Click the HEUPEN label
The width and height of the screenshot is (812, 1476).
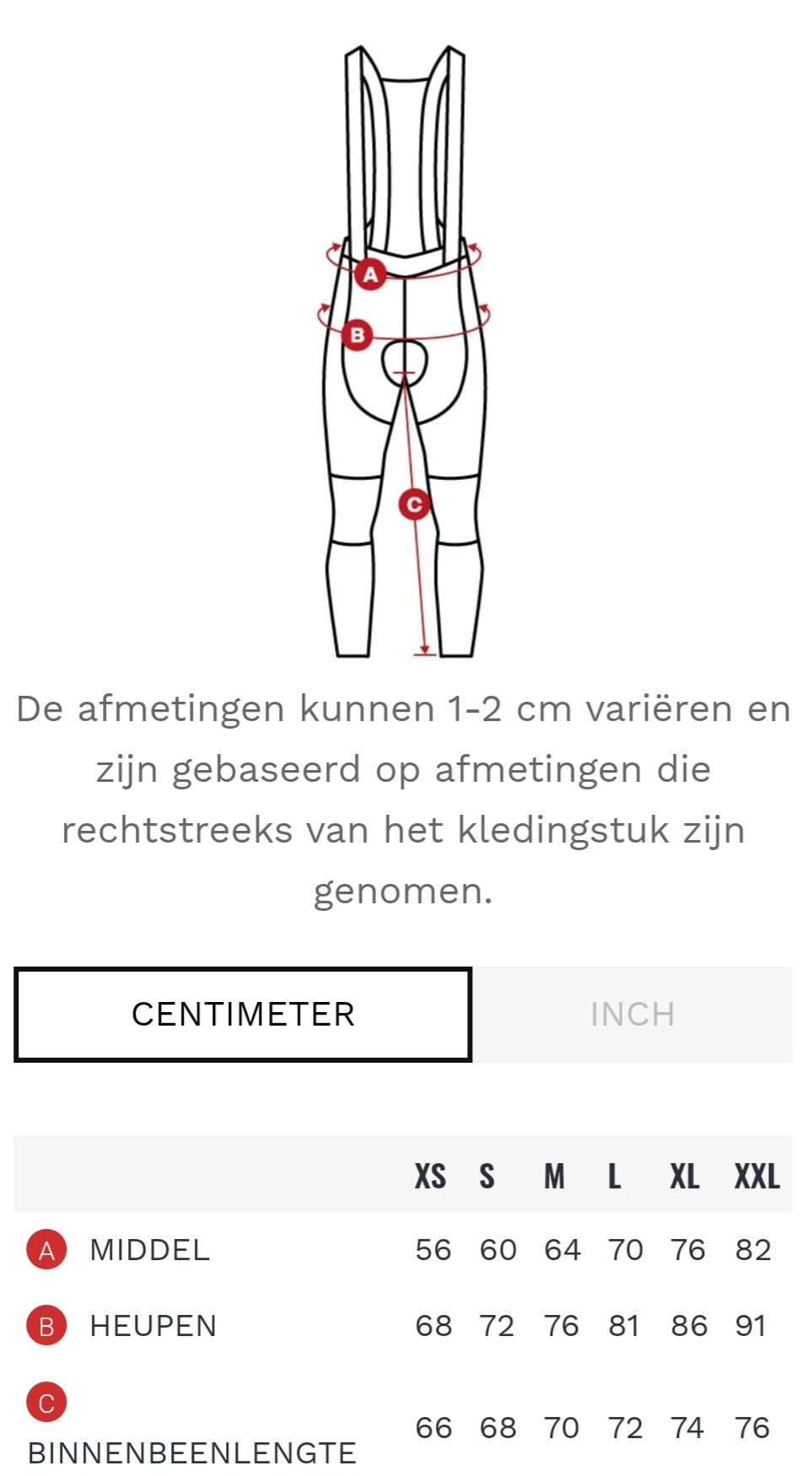pos(154,1327)
